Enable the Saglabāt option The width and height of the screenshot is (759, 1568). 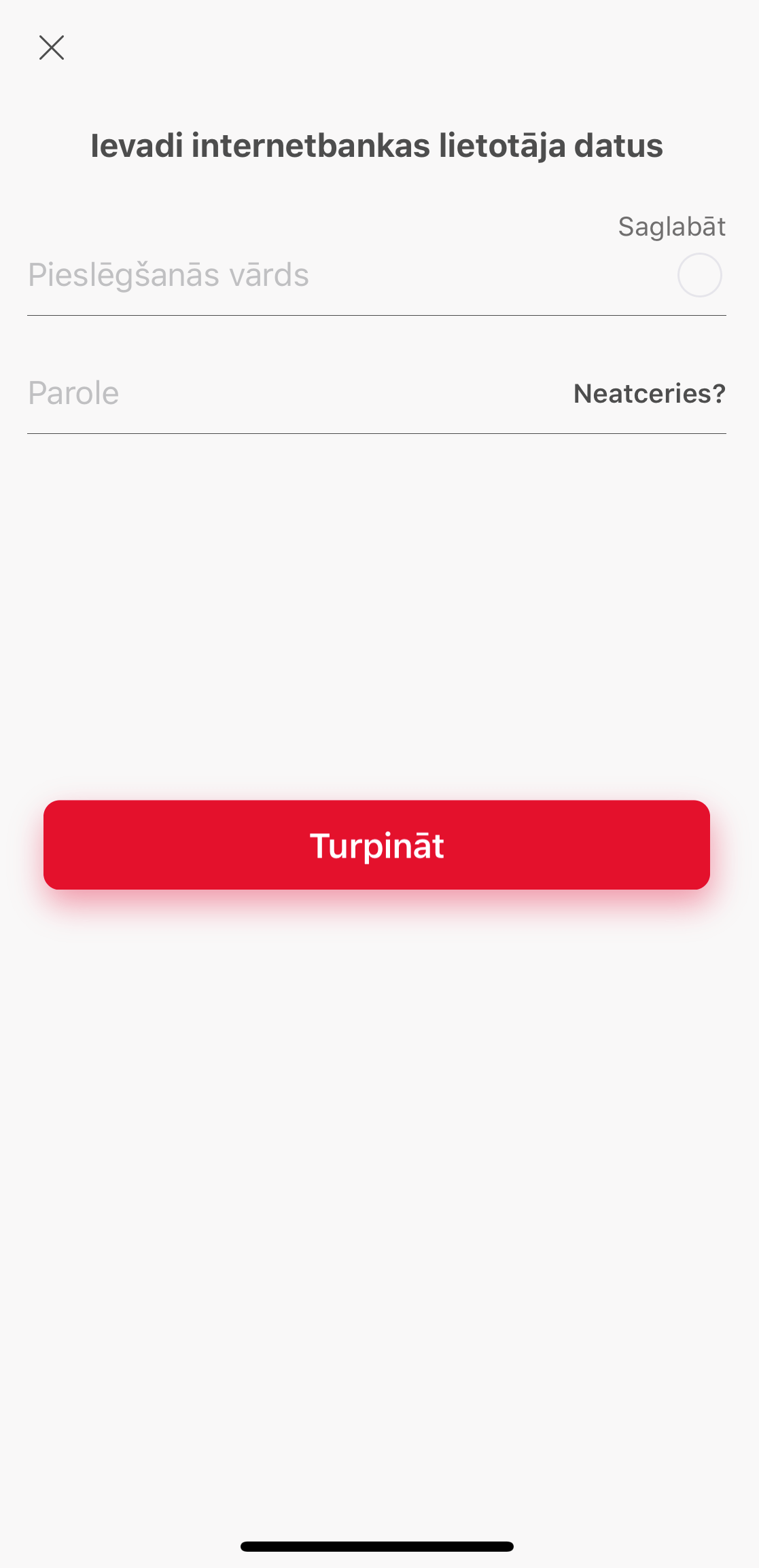(x=699, y=275)
